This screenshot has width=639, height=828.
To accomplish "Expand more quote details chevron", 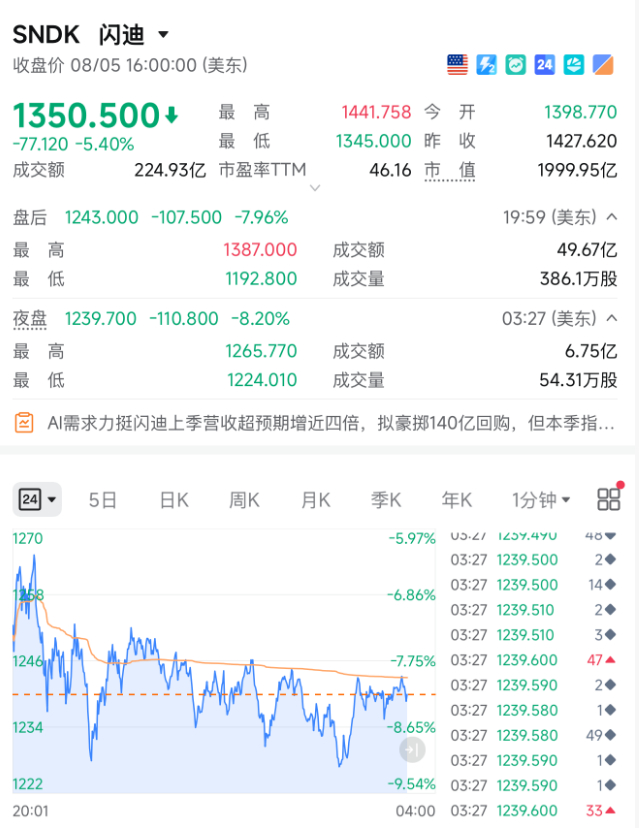I will [x=315, y=188].
